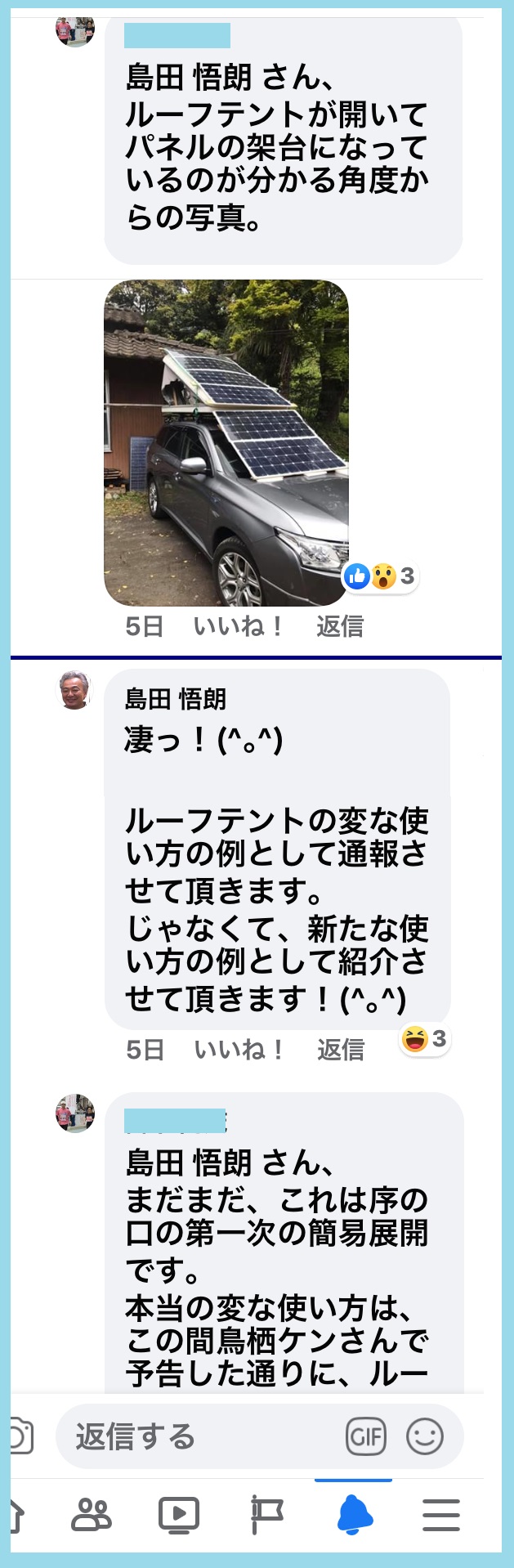Switch to the Pages flag tab
This screenshot has height=1568, width=514.
[266, 1515]
